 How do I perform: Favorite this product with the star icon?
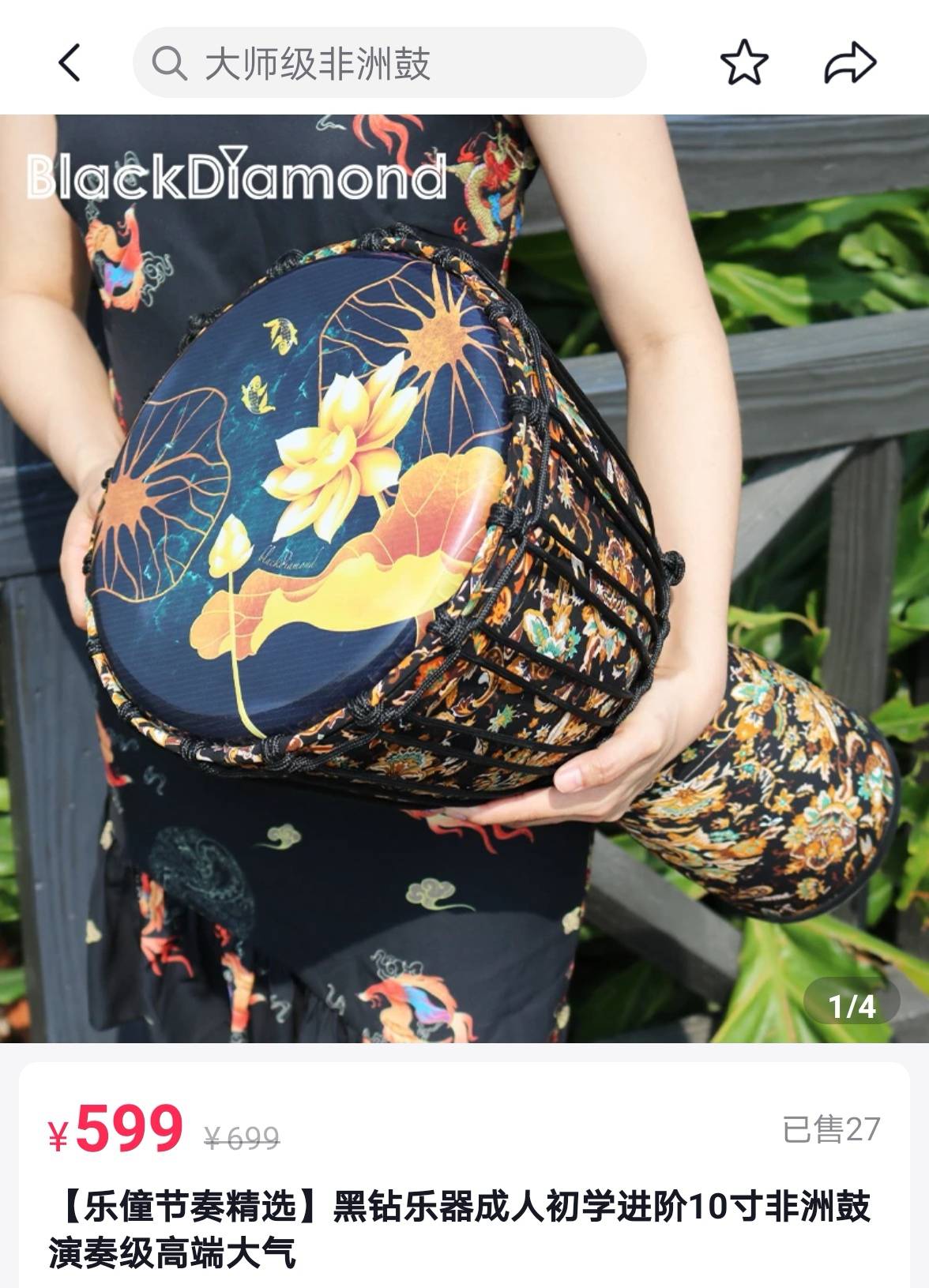tap(743, 62)
